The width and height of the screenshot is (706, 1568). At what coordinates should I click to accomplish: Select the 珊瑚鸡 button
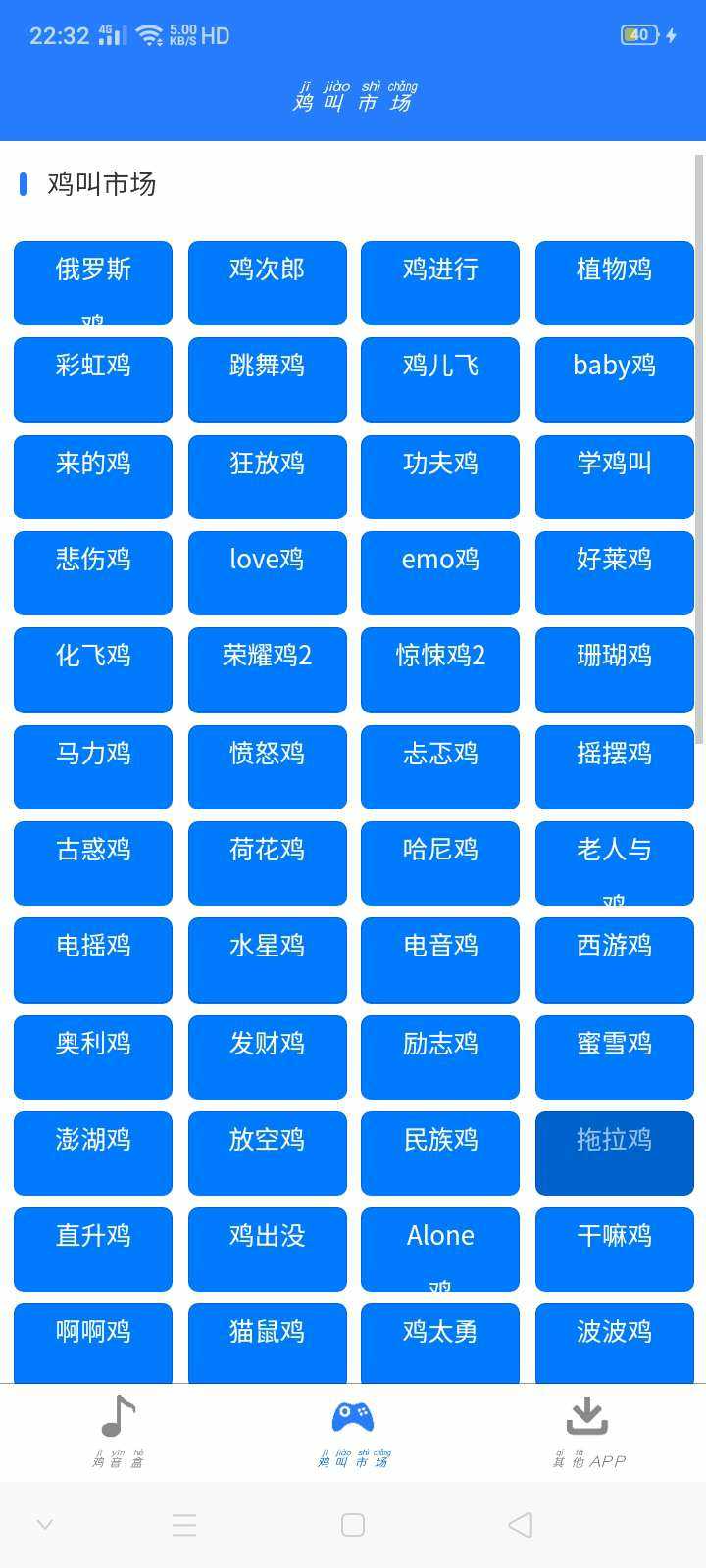pyautogui.click(x=614, y=669)
